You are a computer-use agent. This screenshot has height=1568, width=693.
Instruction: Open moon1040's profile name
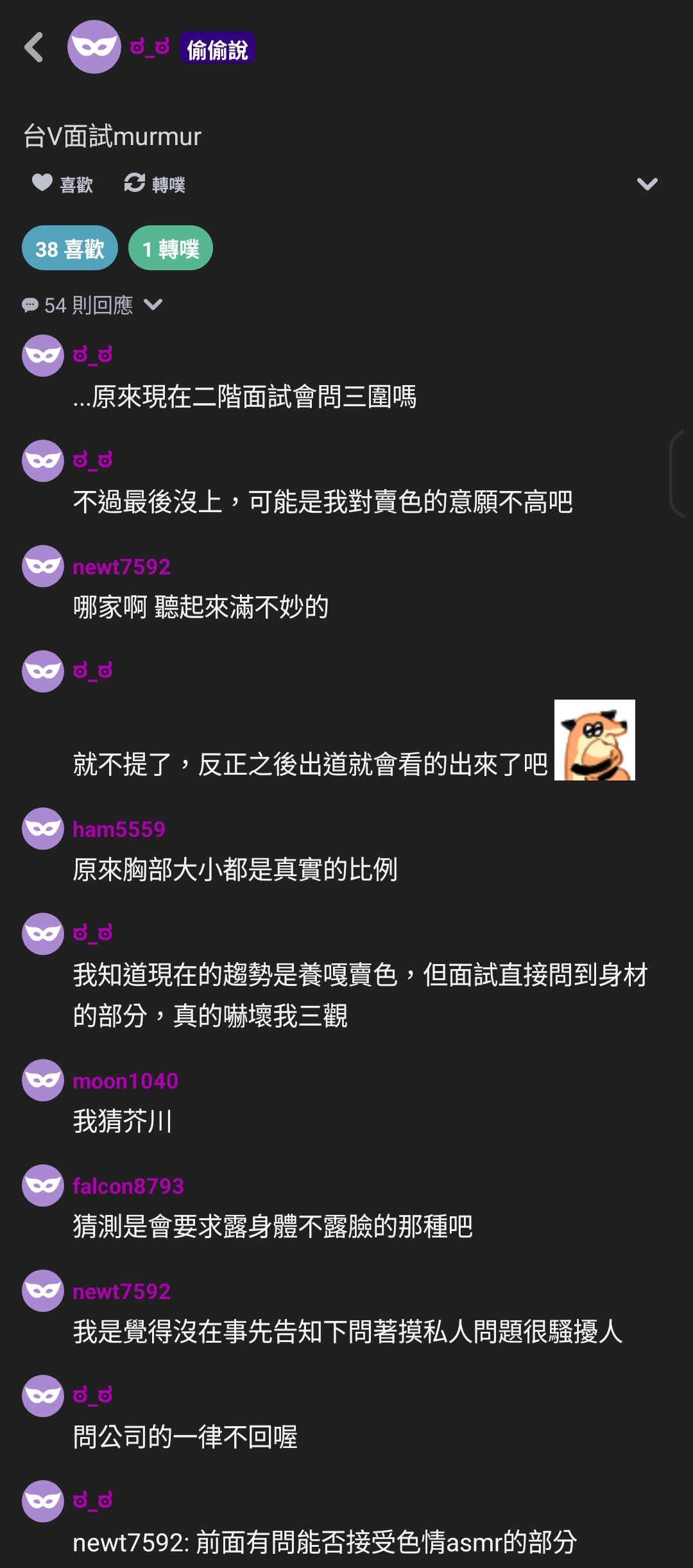point(125,1081)
